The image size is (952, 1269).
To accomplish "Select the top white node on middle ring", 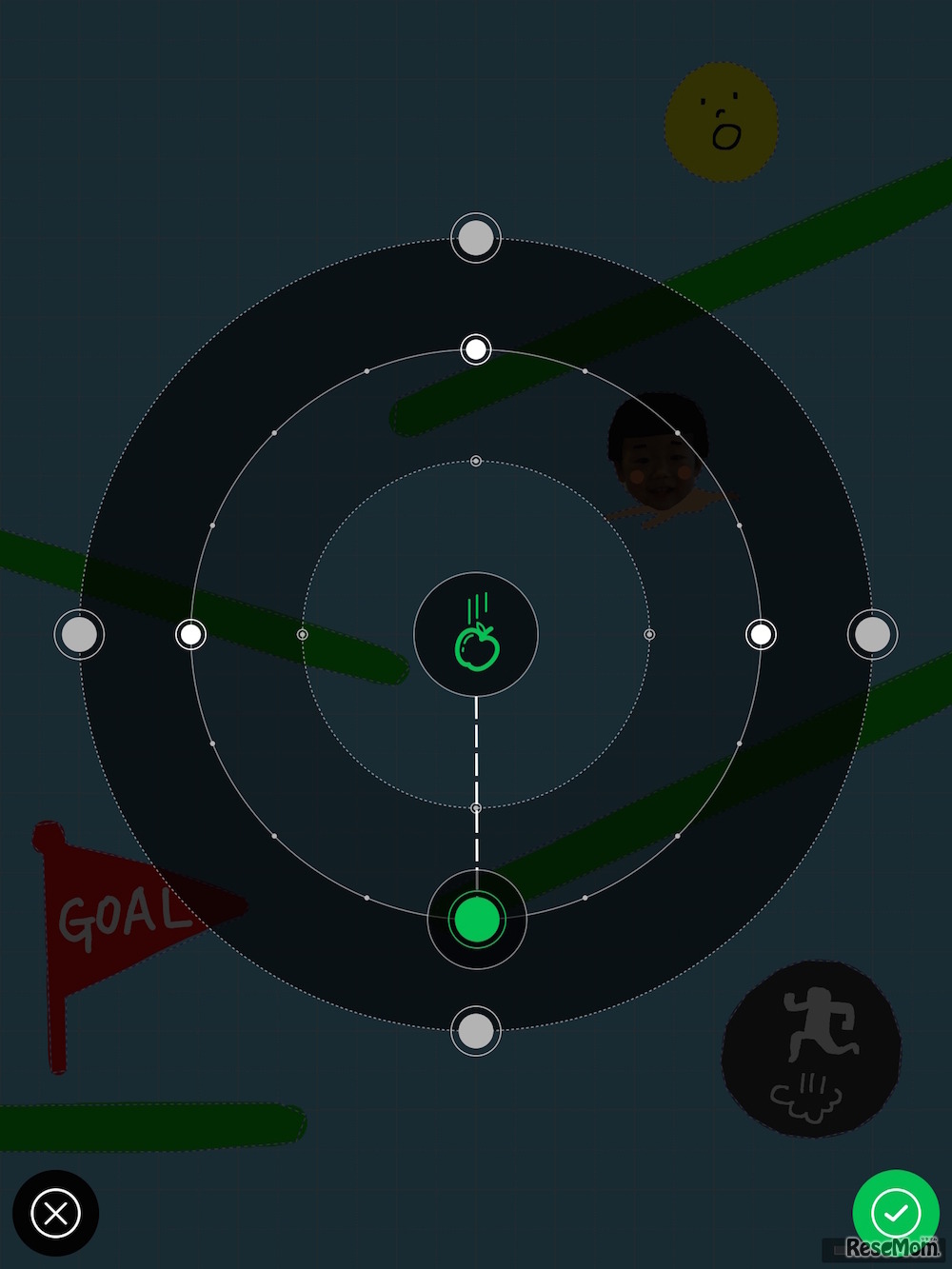I will pyautogui.click(x=476, y=349).
